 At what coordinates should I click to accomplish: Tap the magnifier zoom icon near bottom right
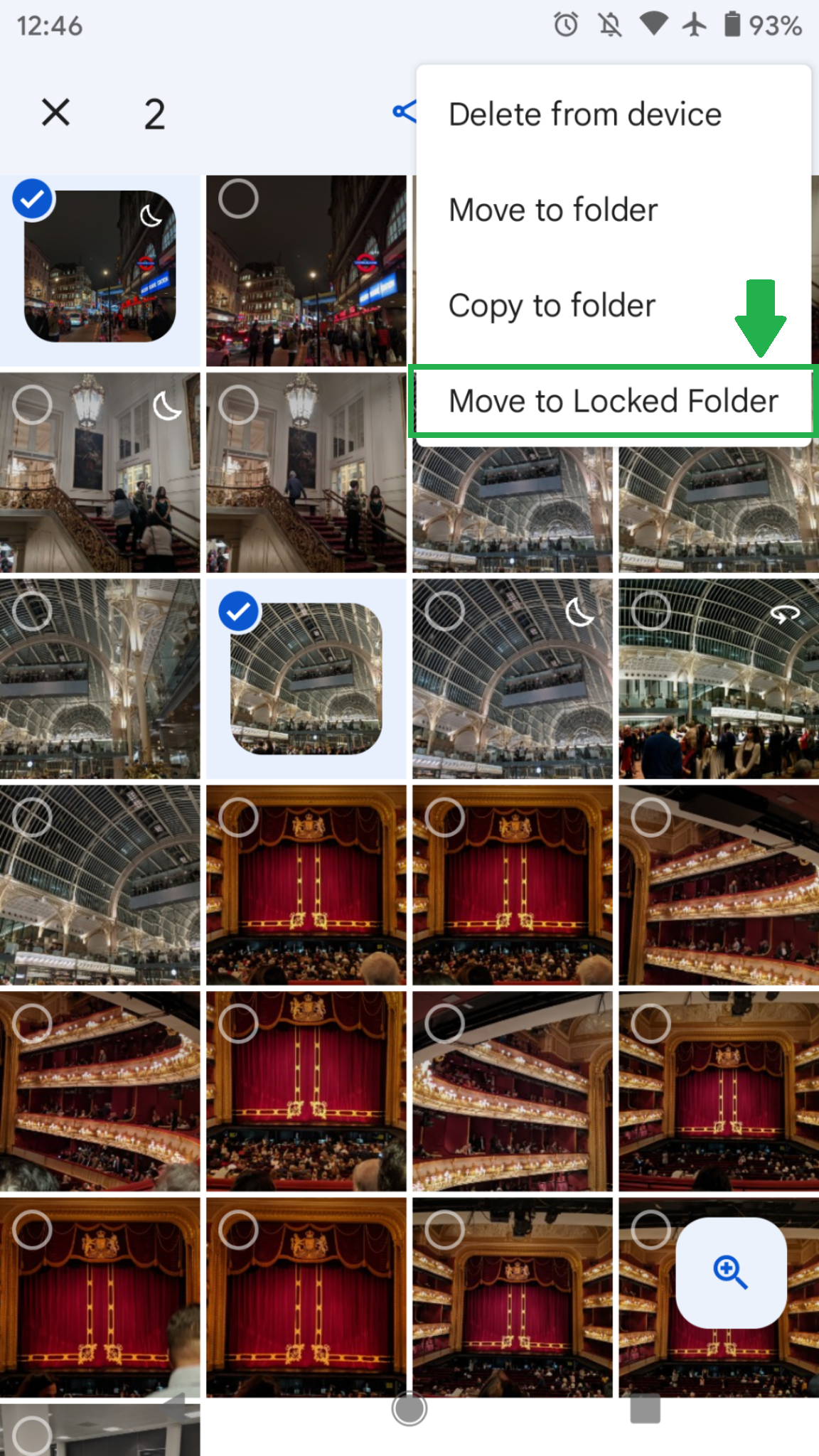731,1273
